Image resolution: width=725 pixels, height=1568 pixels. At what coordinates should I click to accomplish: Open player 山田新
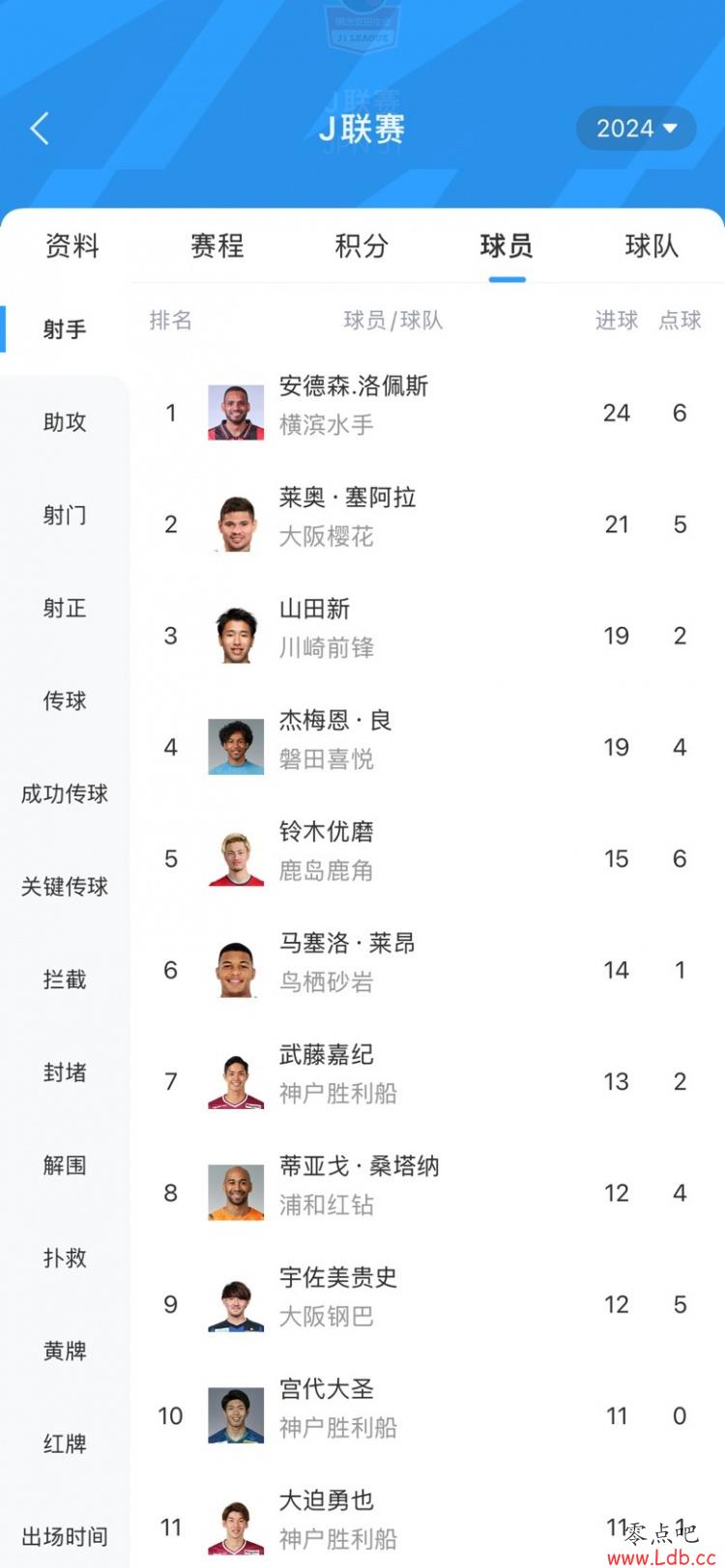pyautogui.click(x=314, y=609)
